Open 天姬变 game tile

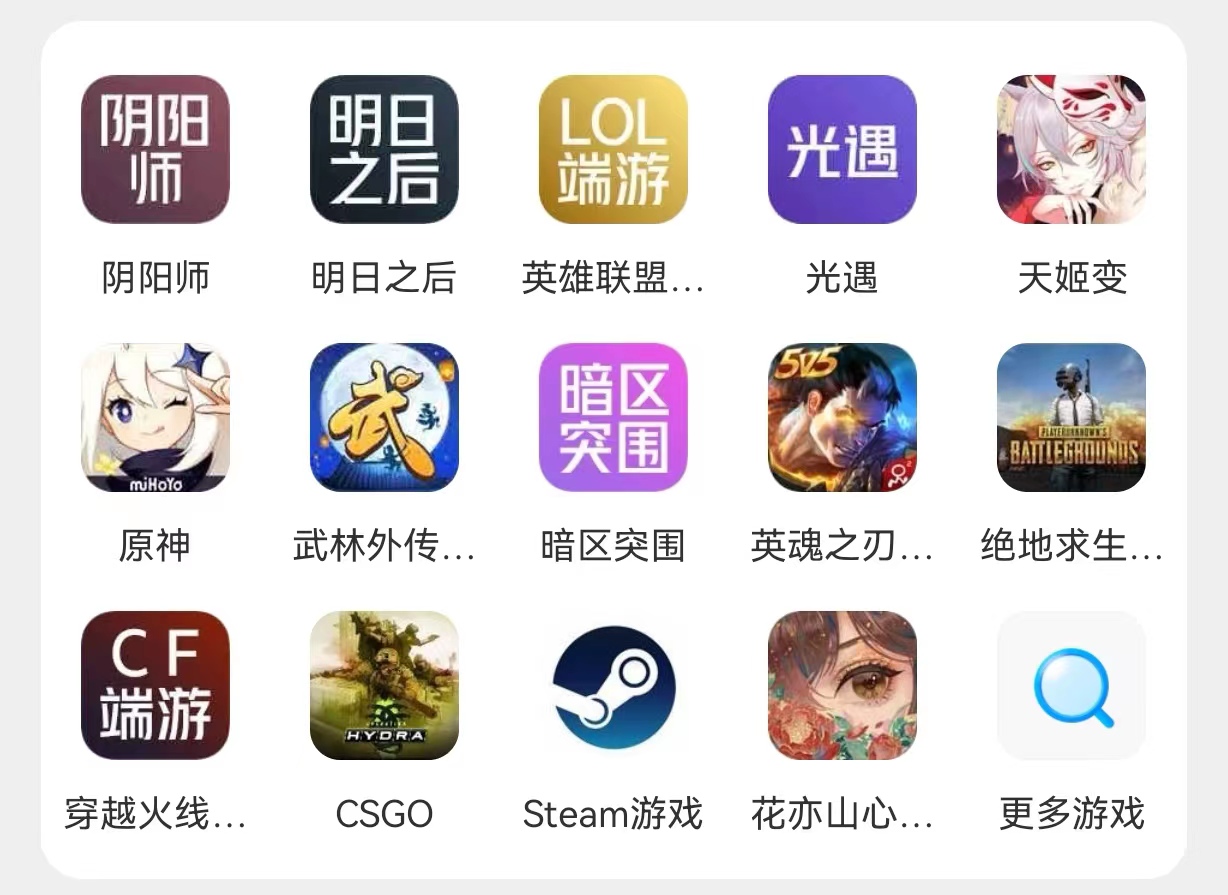(x=1071, y=150)
